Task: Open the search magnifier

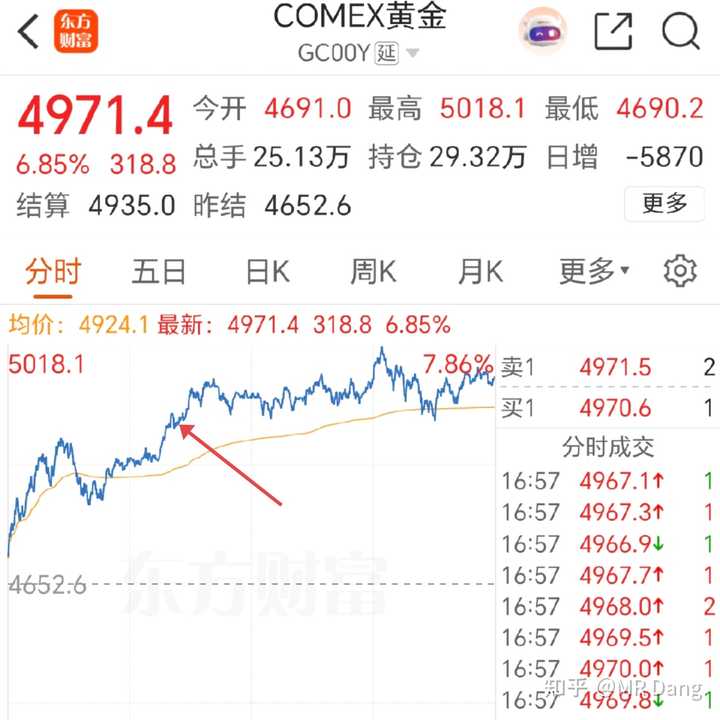Action: (681, 32)
